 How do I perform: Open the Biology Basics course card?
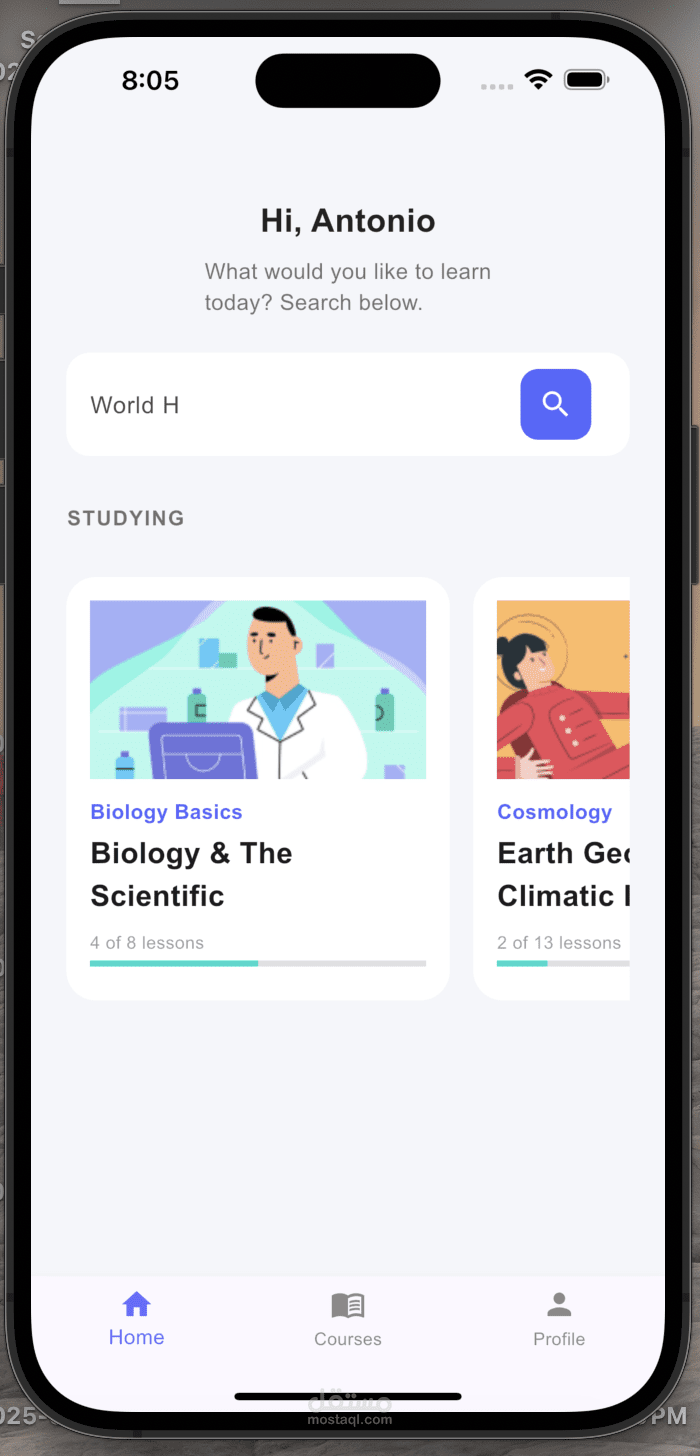pos(257,788)
